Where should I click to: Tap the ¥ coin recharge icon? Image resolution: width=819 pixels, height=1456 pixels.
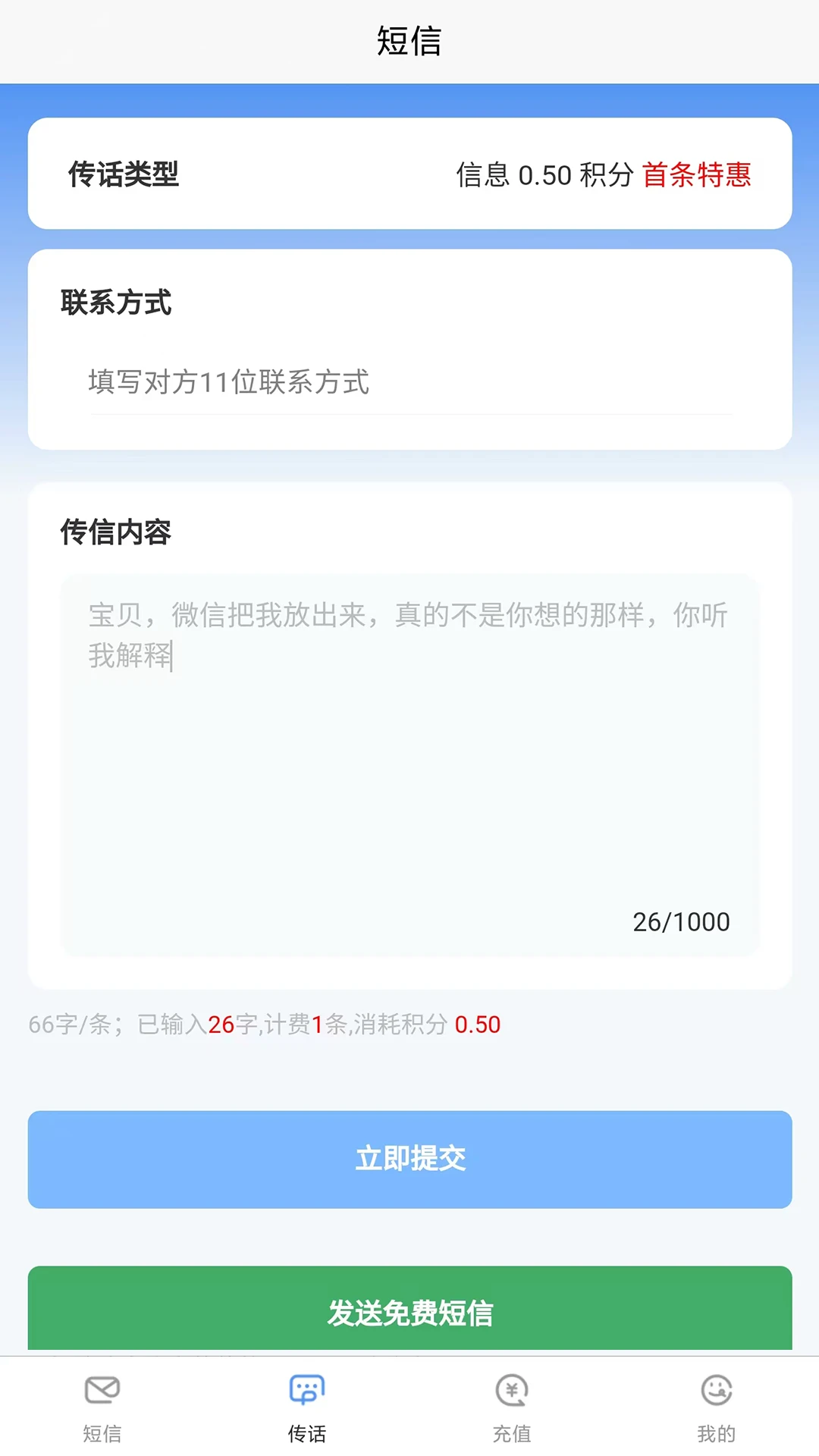[510, 1390]
